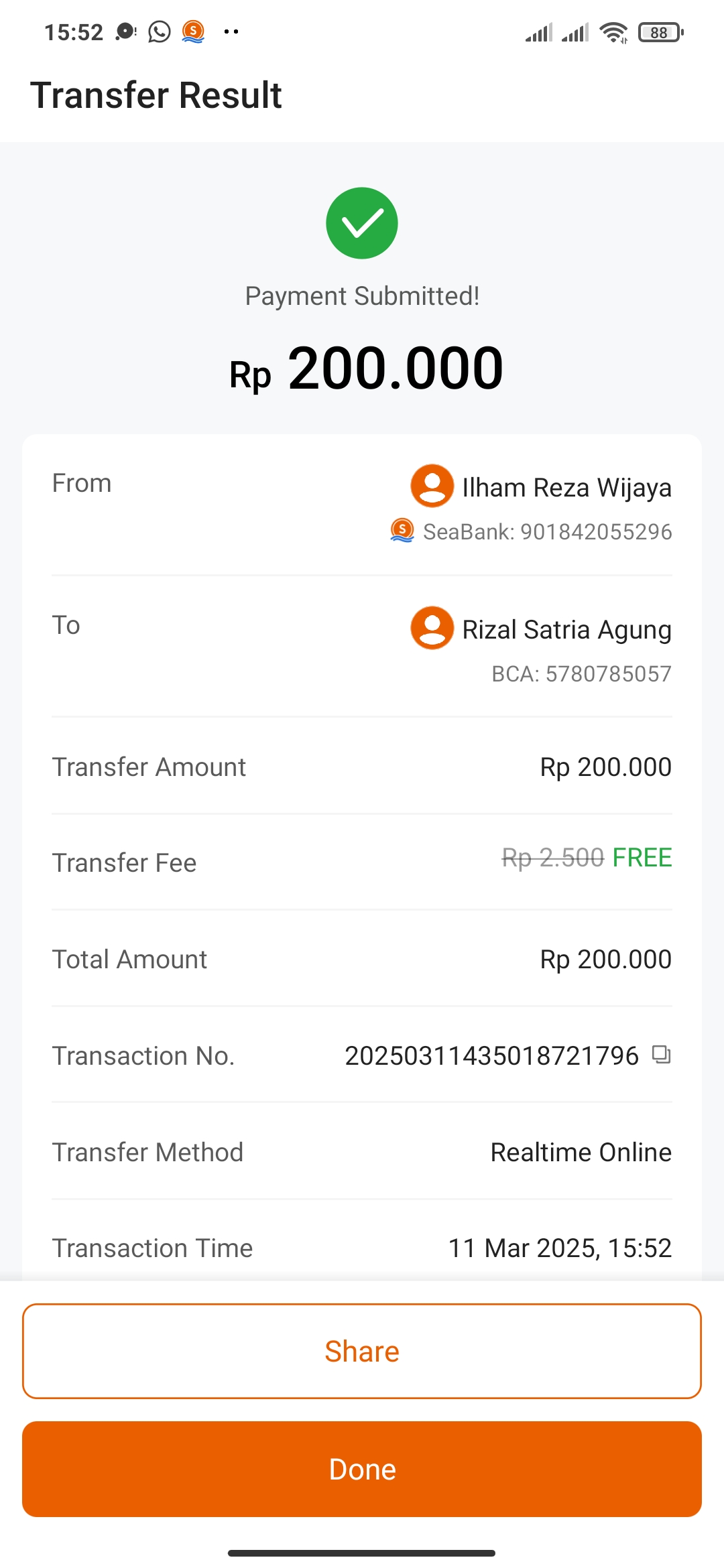
Task: Copy the transaction number
Action: point(661,1055)
